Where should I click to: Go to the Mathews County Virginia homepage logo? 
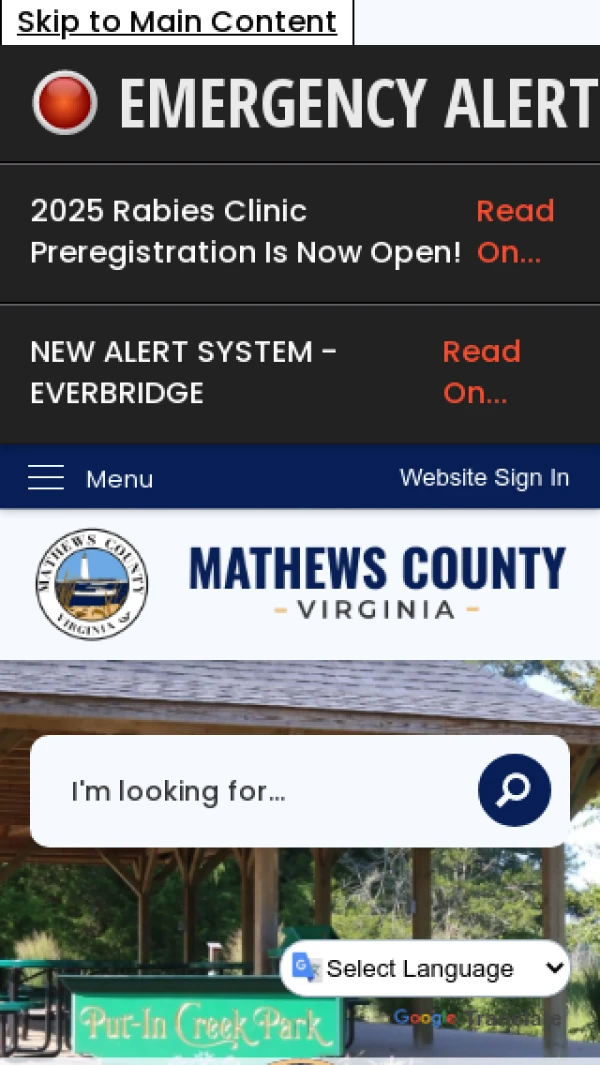point(300,584)
